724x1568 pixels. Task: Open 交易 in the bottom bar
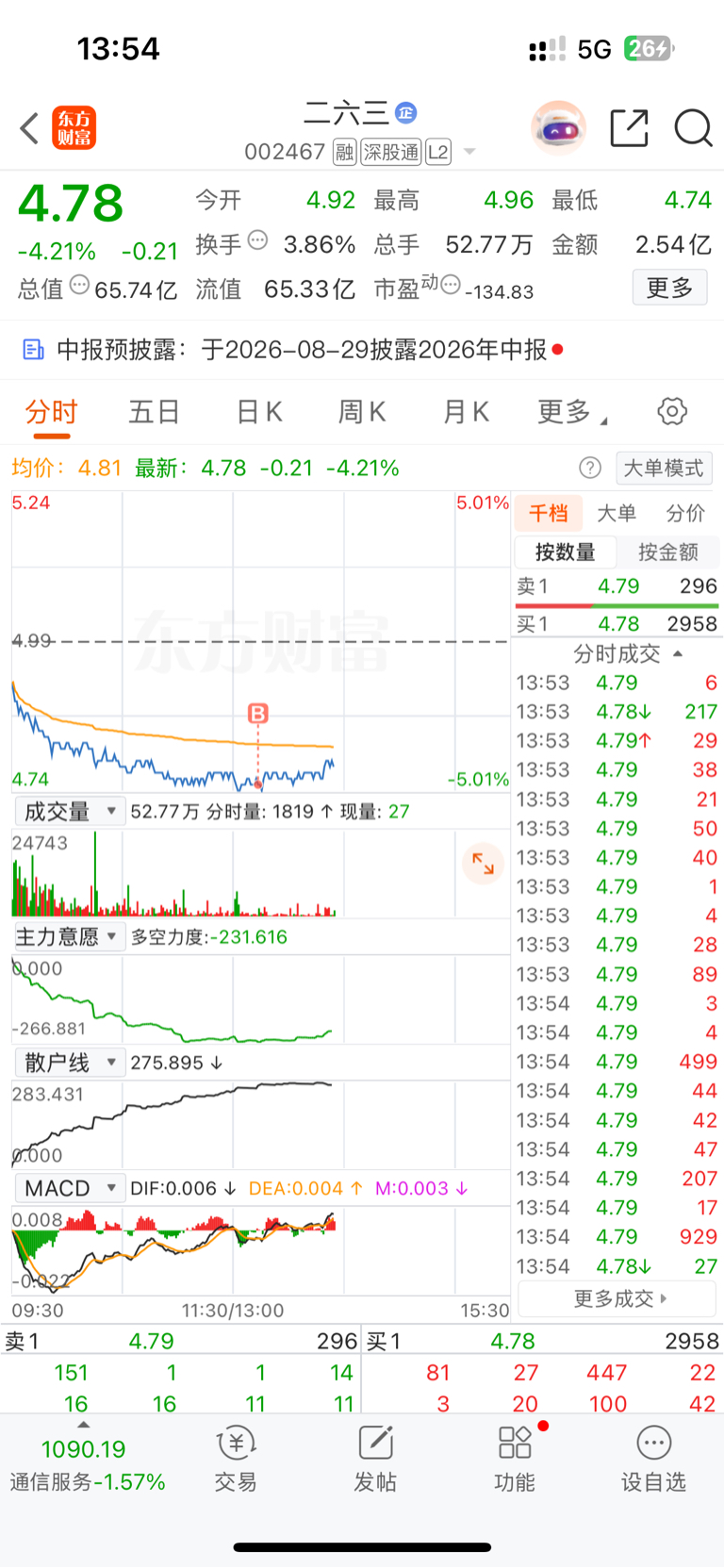point(236,1459)
